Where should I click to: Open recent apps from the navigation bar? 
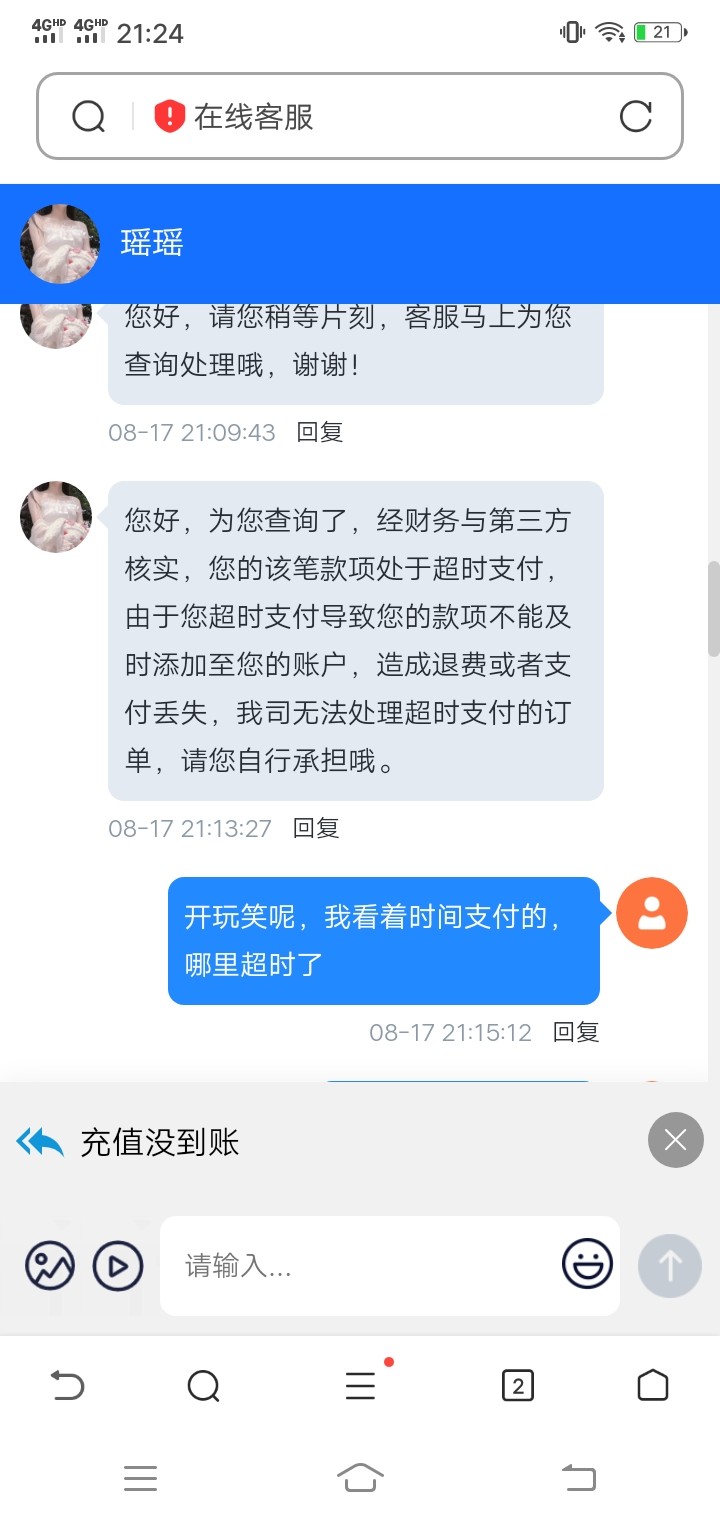coord(140,1477)
